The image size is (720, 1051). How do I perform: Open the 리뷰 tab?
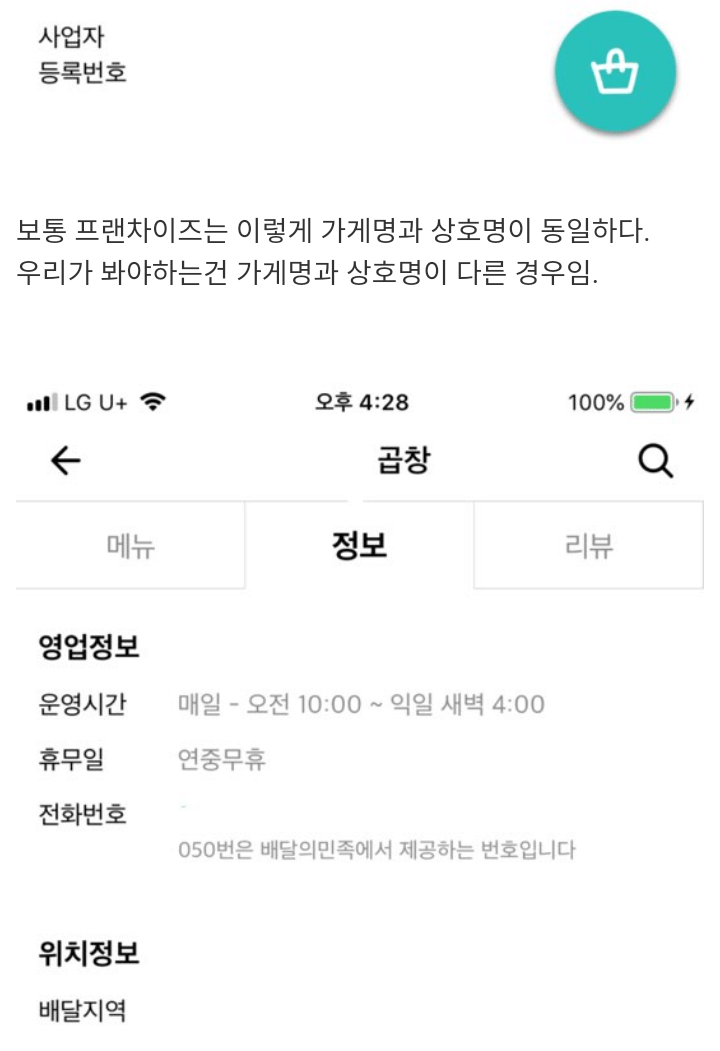(x=589, y=545)
